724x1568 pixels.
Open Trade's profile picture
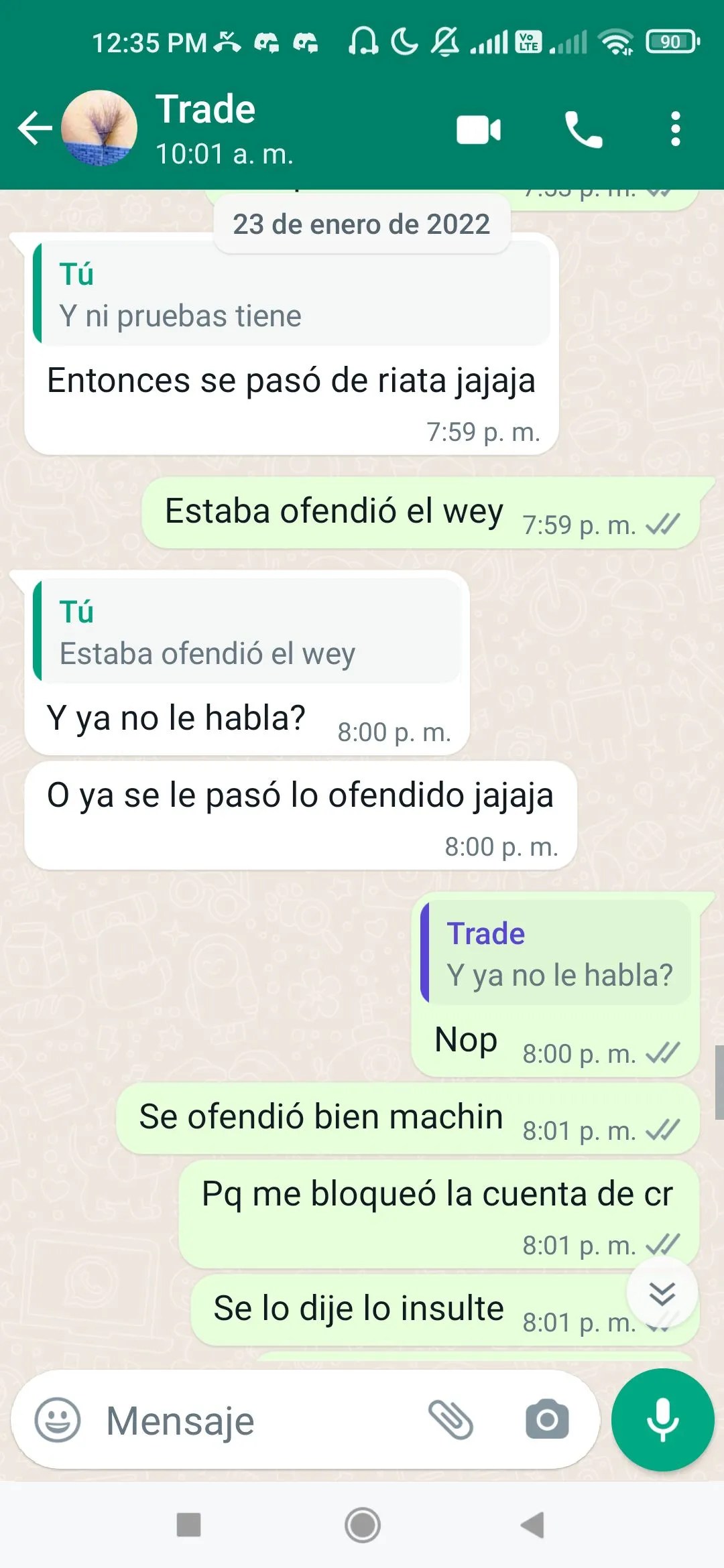[x=99, y=128]
